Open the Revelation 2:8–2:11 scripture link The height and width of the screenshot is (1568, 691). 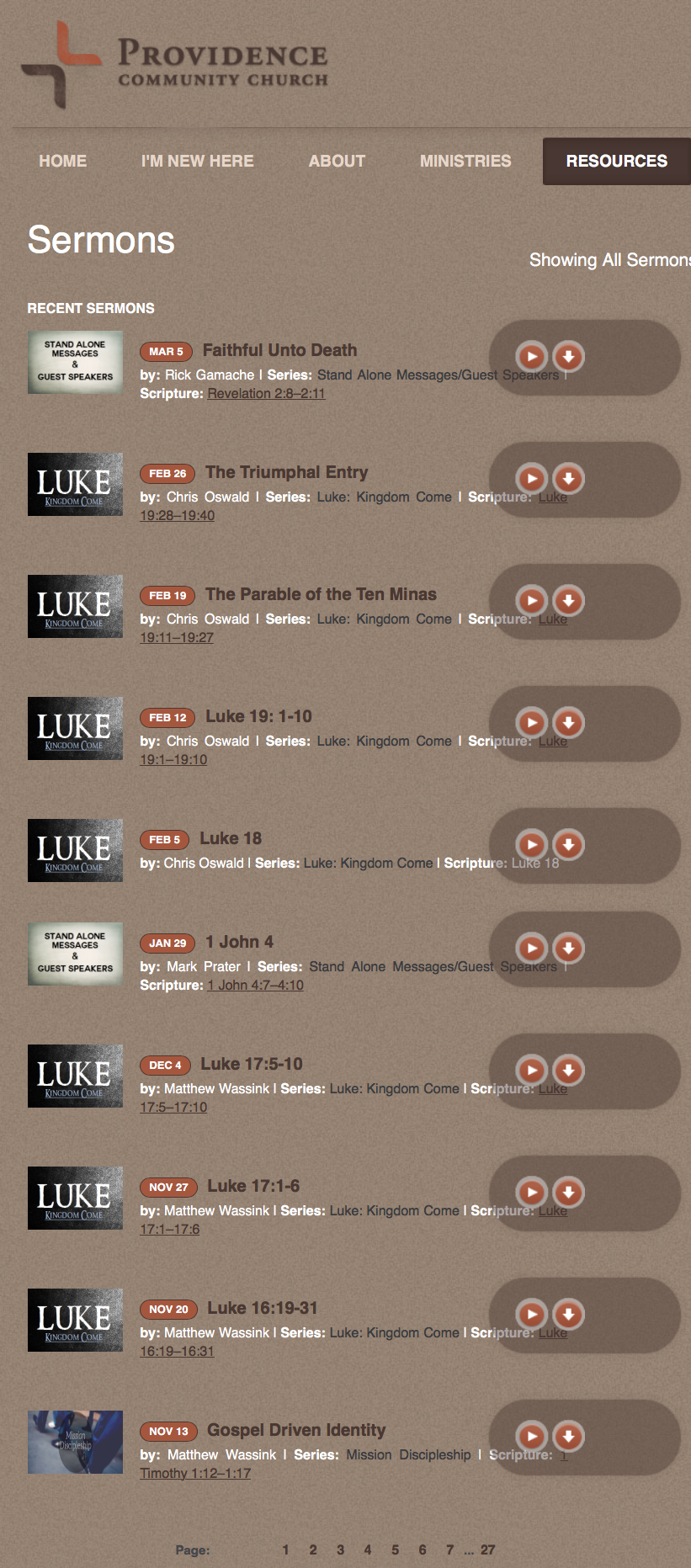(266, 393)
